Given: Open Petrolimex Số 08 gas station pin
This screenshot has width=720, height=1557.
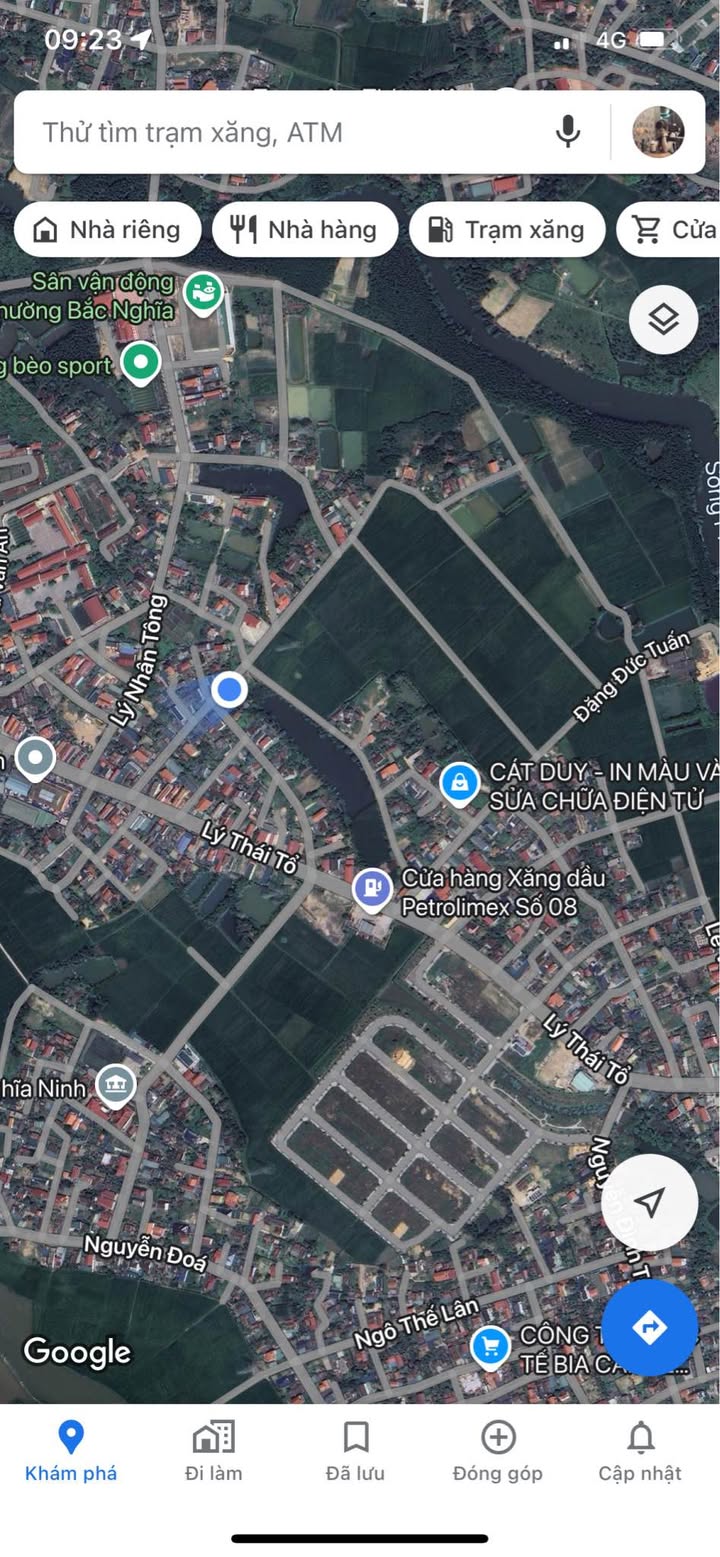Looking at the screenshot, I should [x=373, y=889].
